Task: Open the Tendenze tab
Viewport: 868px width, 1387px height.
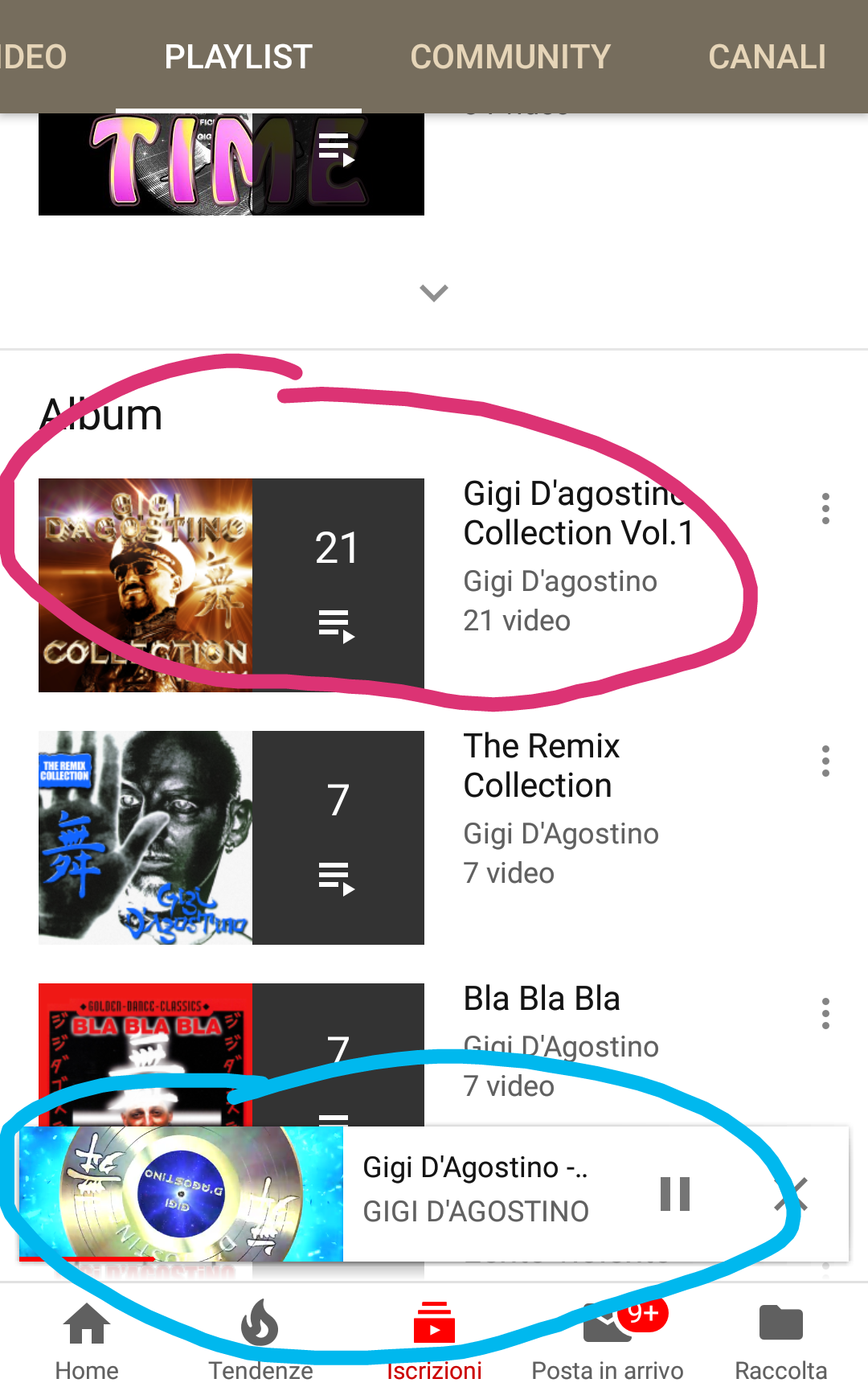Action: point(260,1339)
